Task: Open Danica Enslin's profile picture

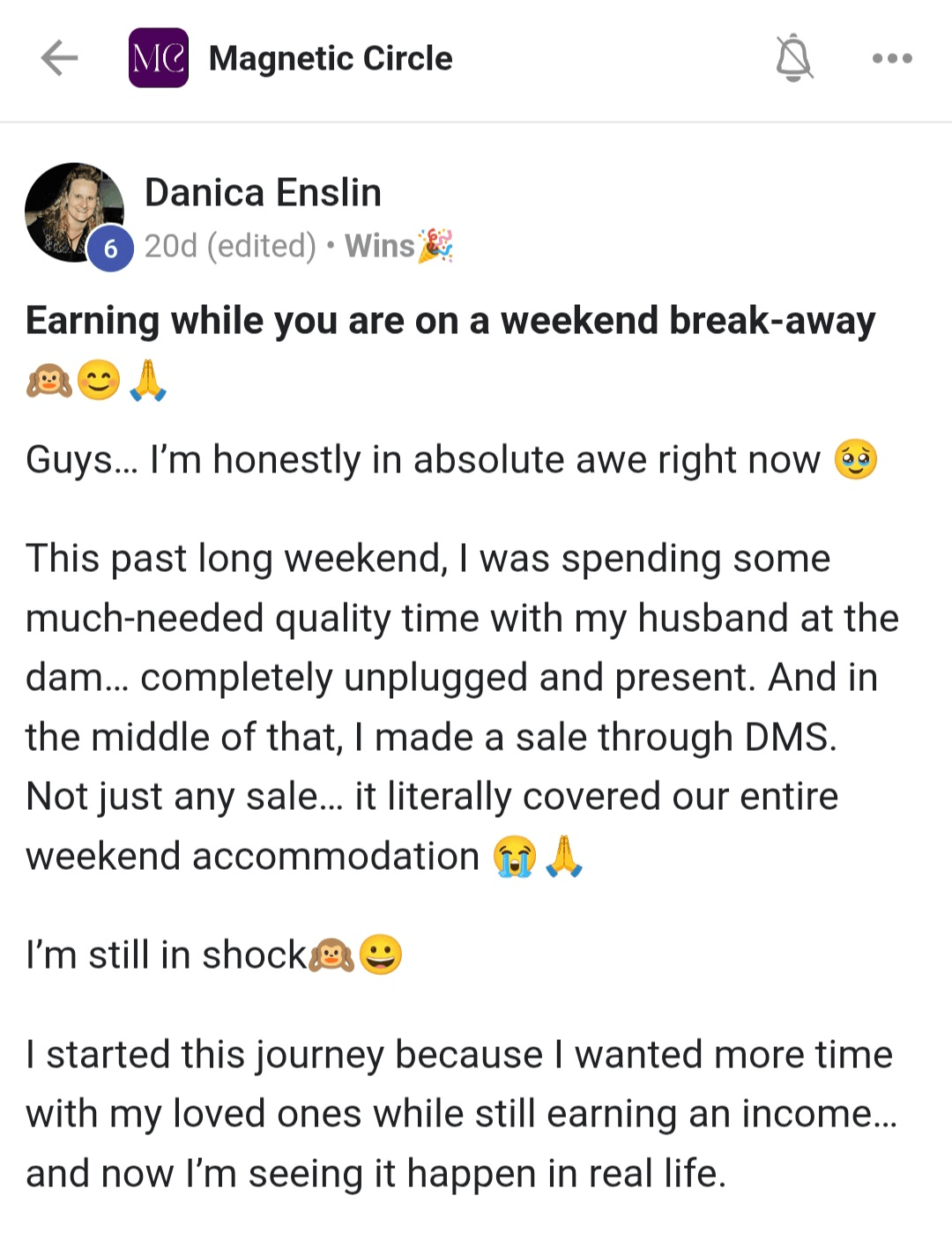Action: click(x=74, y=212)
